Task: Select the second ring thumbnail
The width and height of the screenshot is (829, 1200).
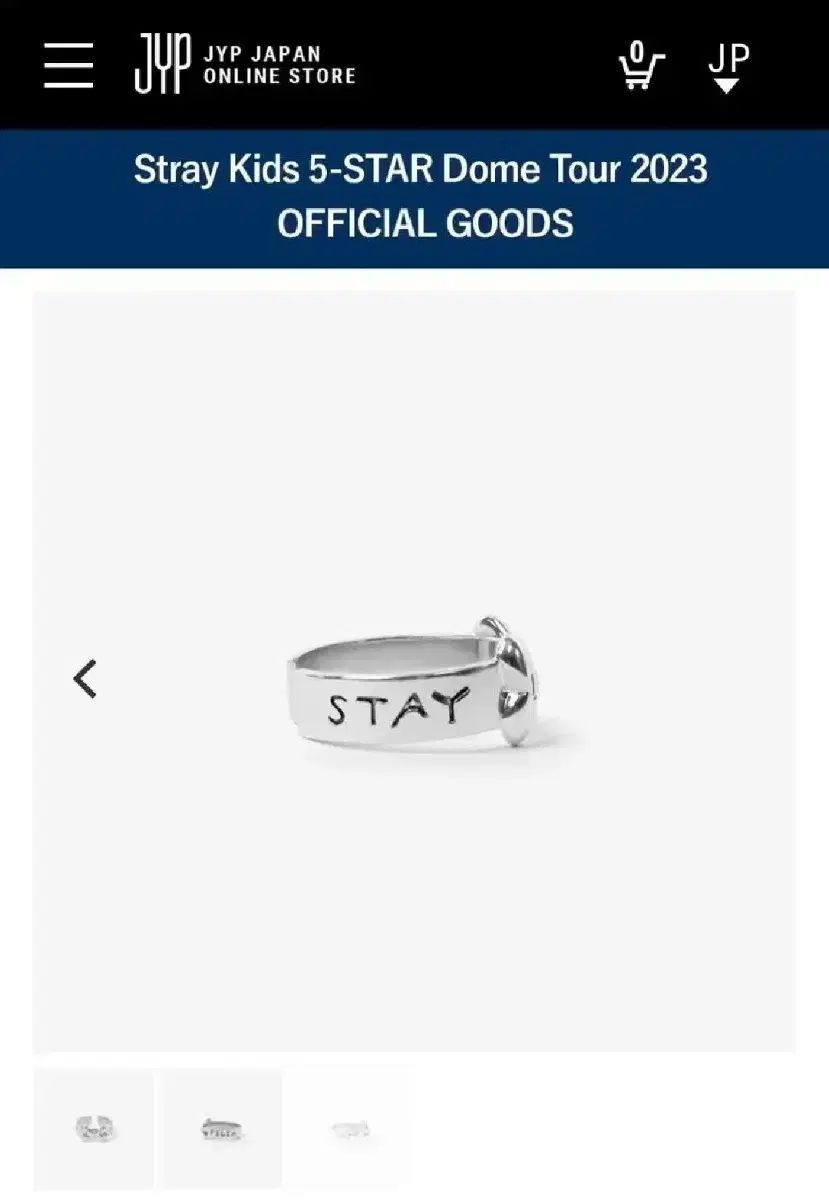Action: [221, 1129]
